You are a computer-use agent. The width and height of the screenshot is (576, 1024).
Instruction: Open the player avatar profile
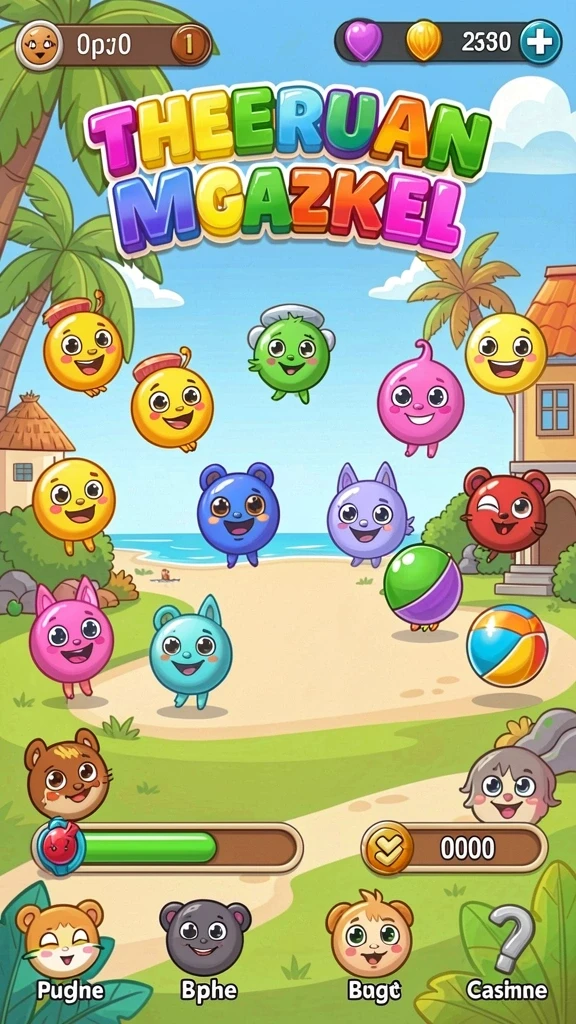[39, 44]
